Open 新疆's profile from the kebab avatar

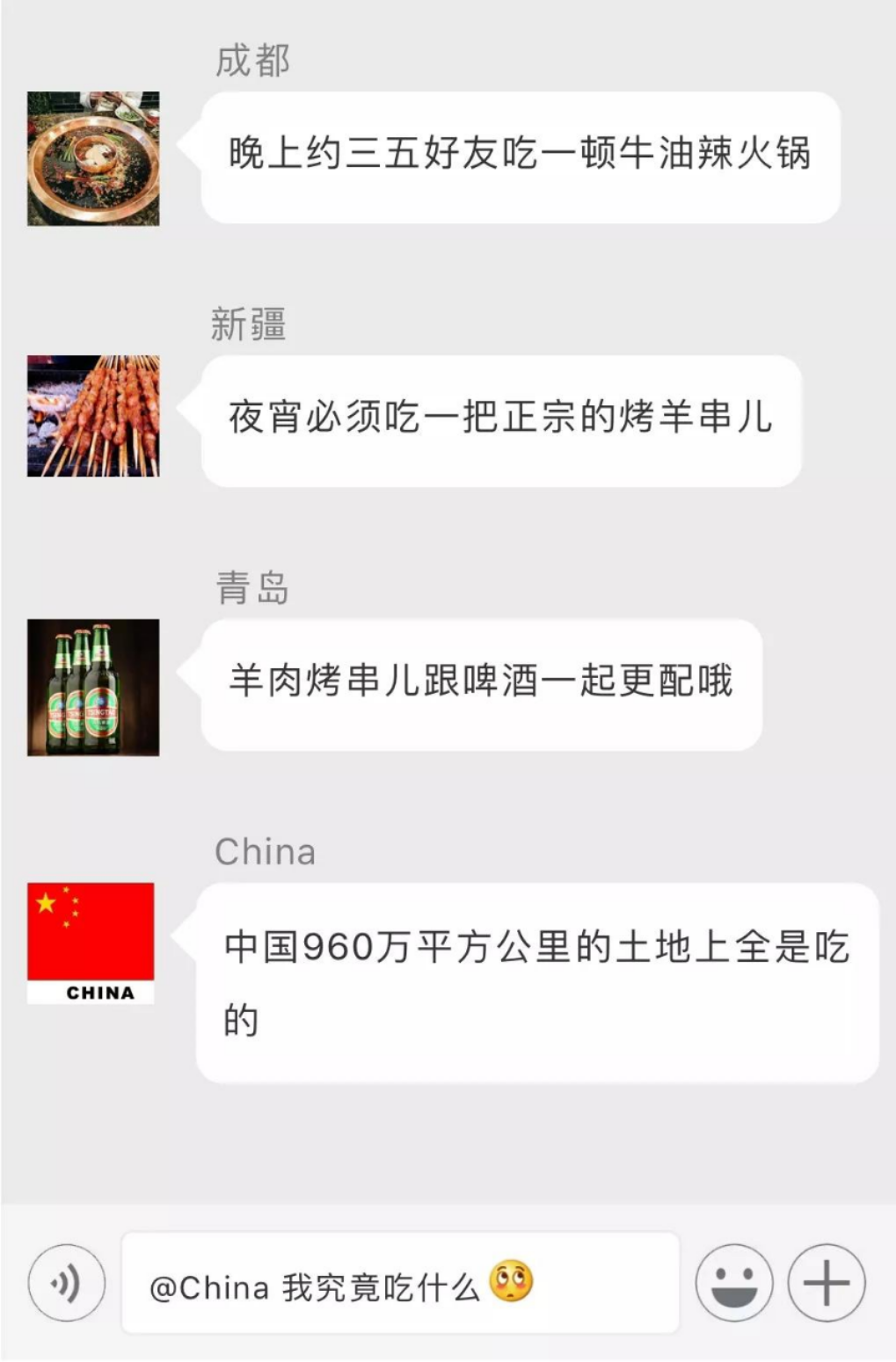pyautogui.click(x=93, y=416)
